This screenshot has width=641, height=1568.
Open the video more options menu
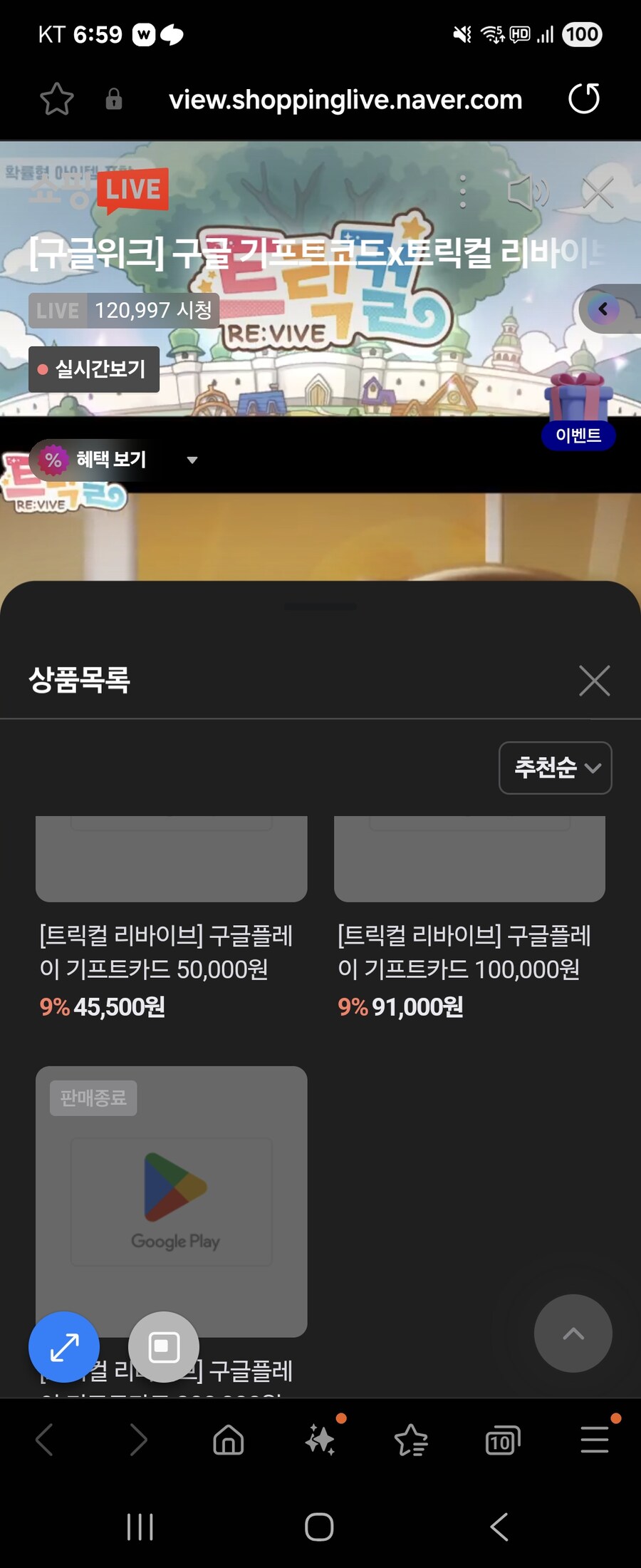click(464, 192)
